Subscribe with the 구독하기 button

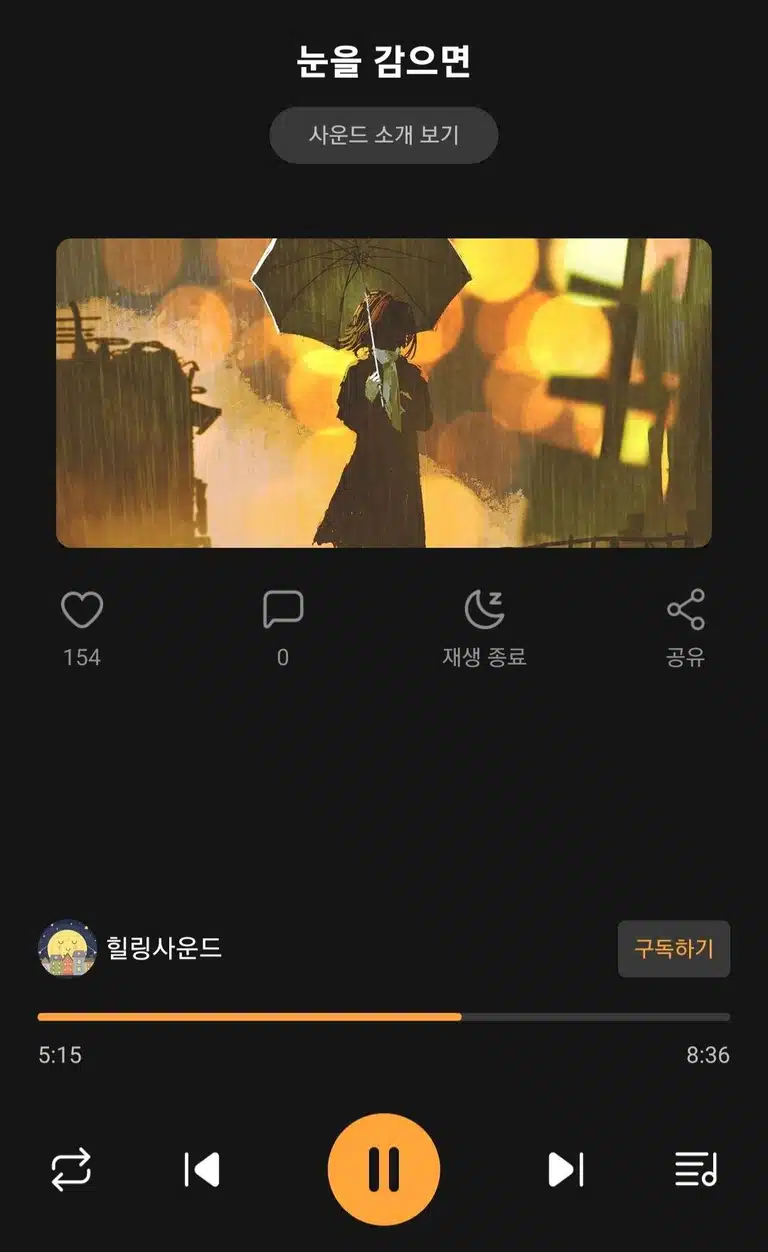click(x=674, y=949)
